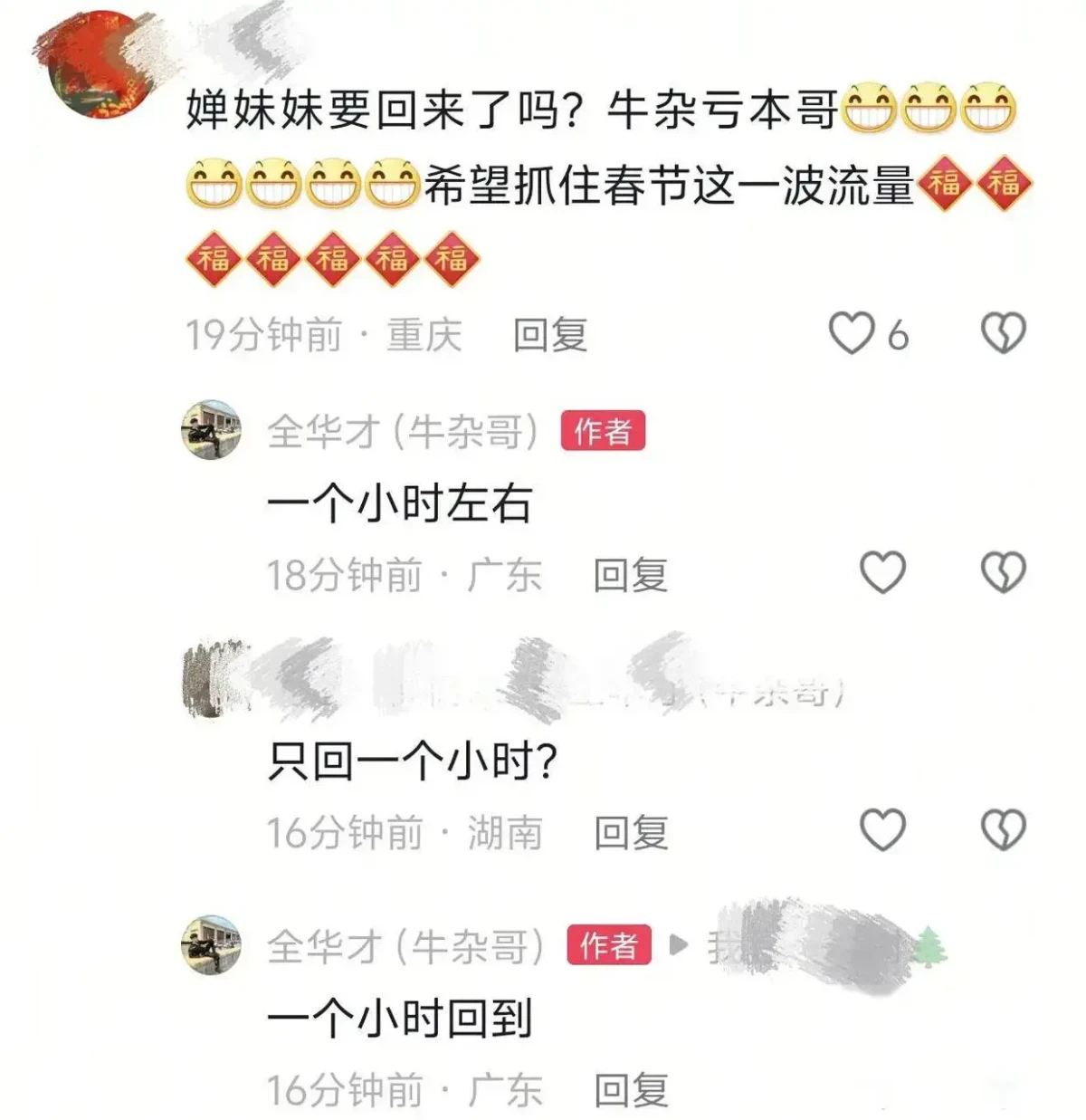Open author avatar beside the '一个小时回到' reply
This screenshot has height=1120, width=1086.
(x=212, y=944)
